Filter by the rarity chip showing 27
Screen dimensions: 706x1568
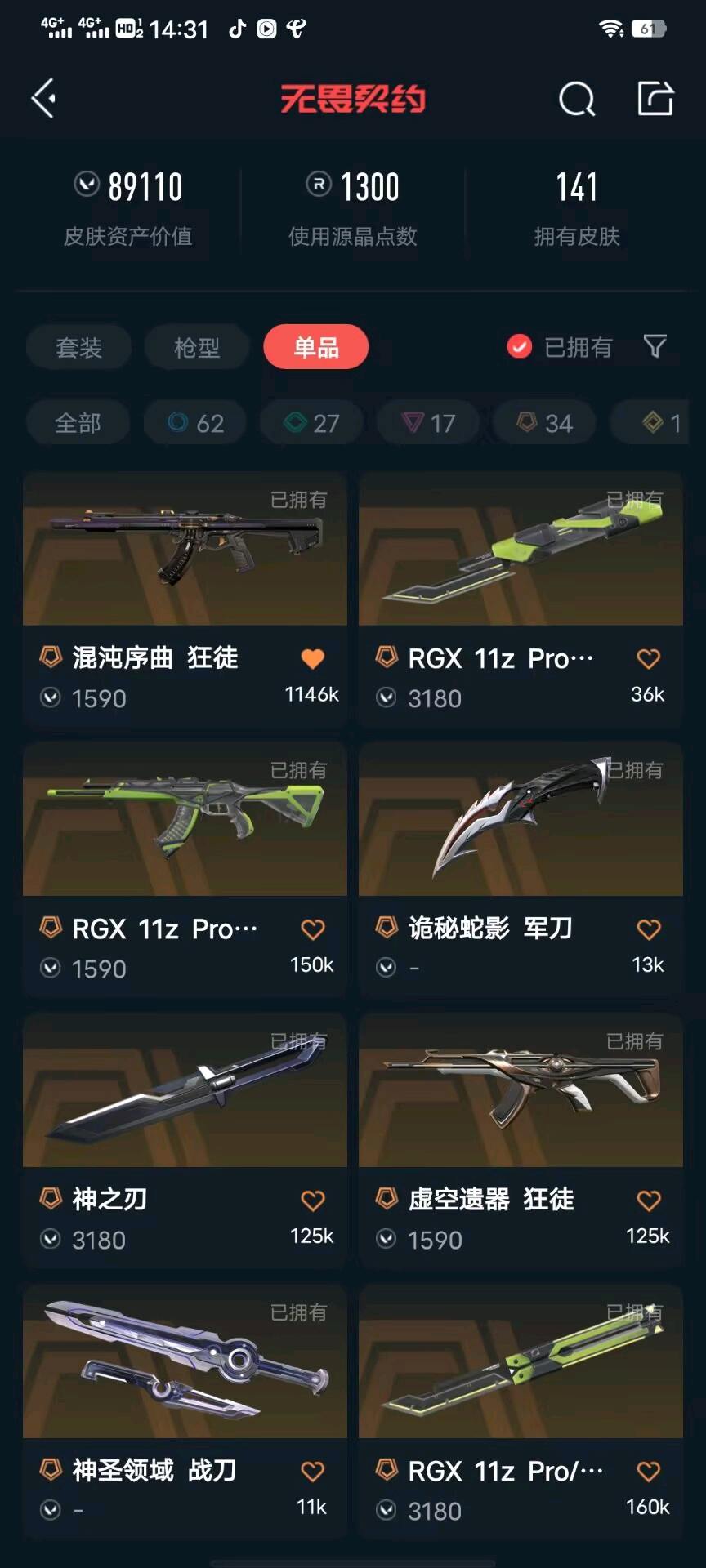[311, 423]
